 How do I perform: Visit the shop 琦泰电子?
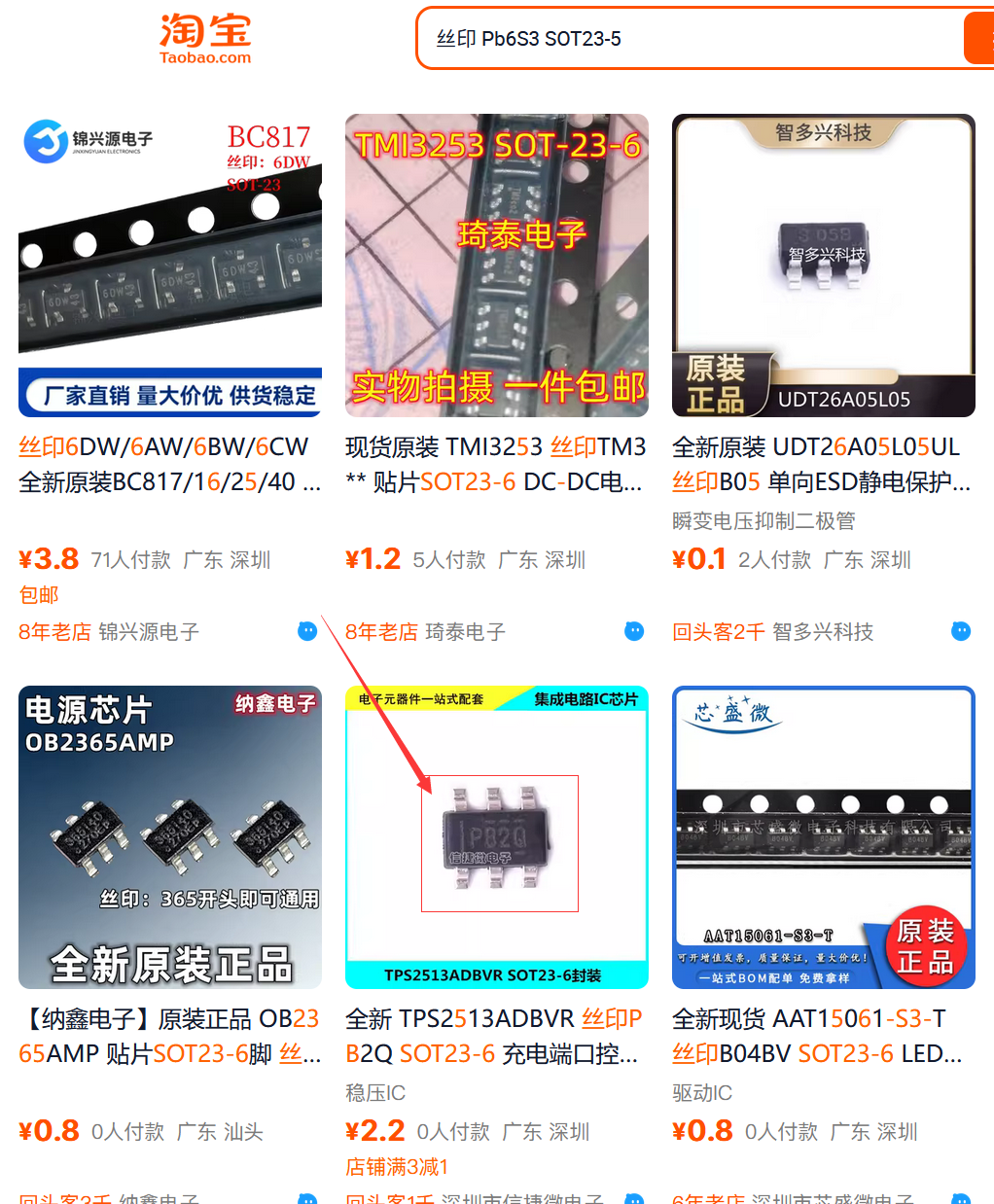point(465,632)
